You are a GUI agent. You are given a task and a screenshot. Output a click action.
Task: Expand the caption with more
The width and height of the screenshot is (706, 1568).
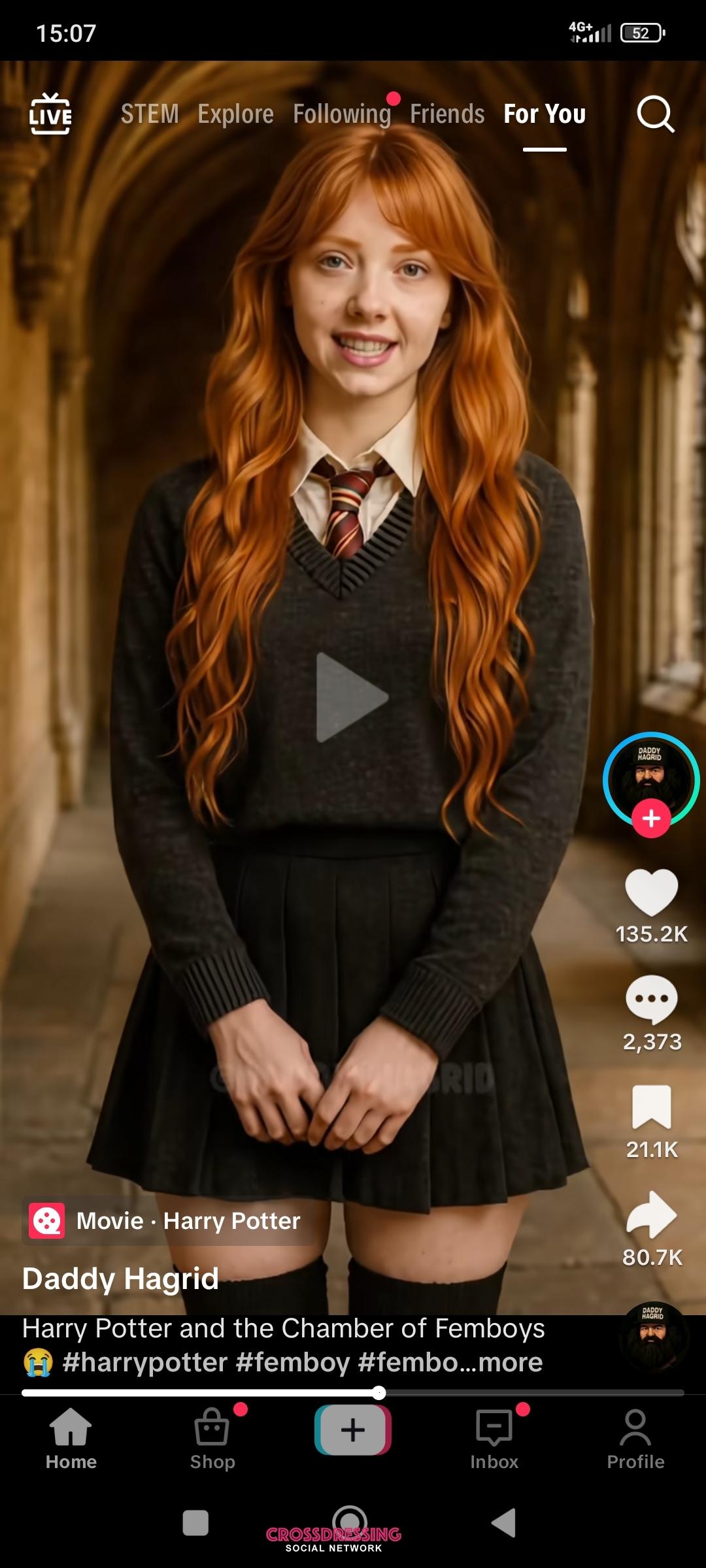(x=510, y=1362)
